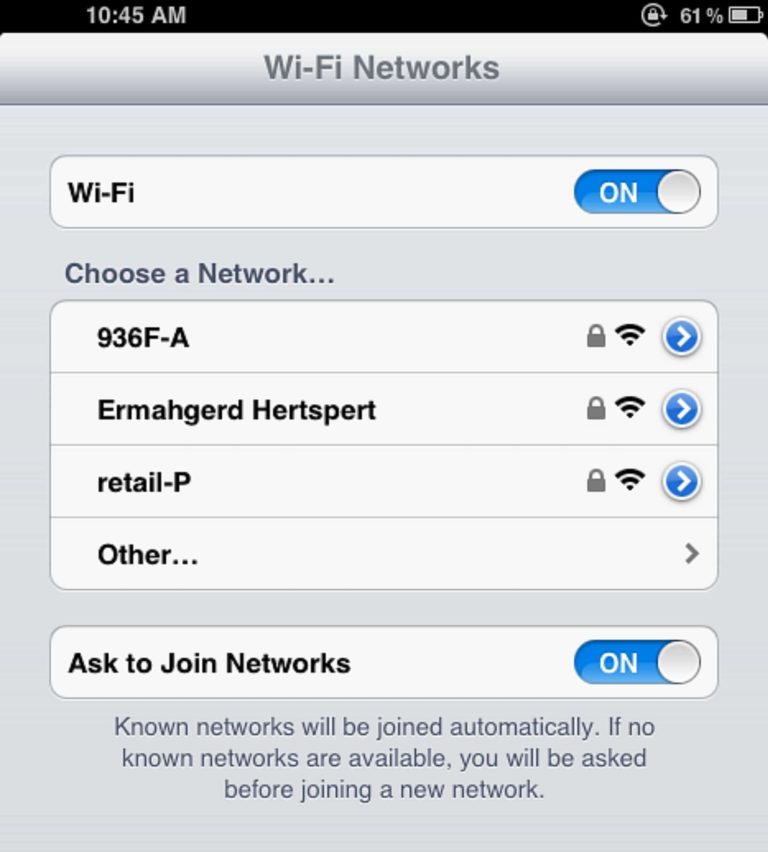View details arrow for Ermahgerd Hertspert
768x852 pixels.
pos(681,410)
